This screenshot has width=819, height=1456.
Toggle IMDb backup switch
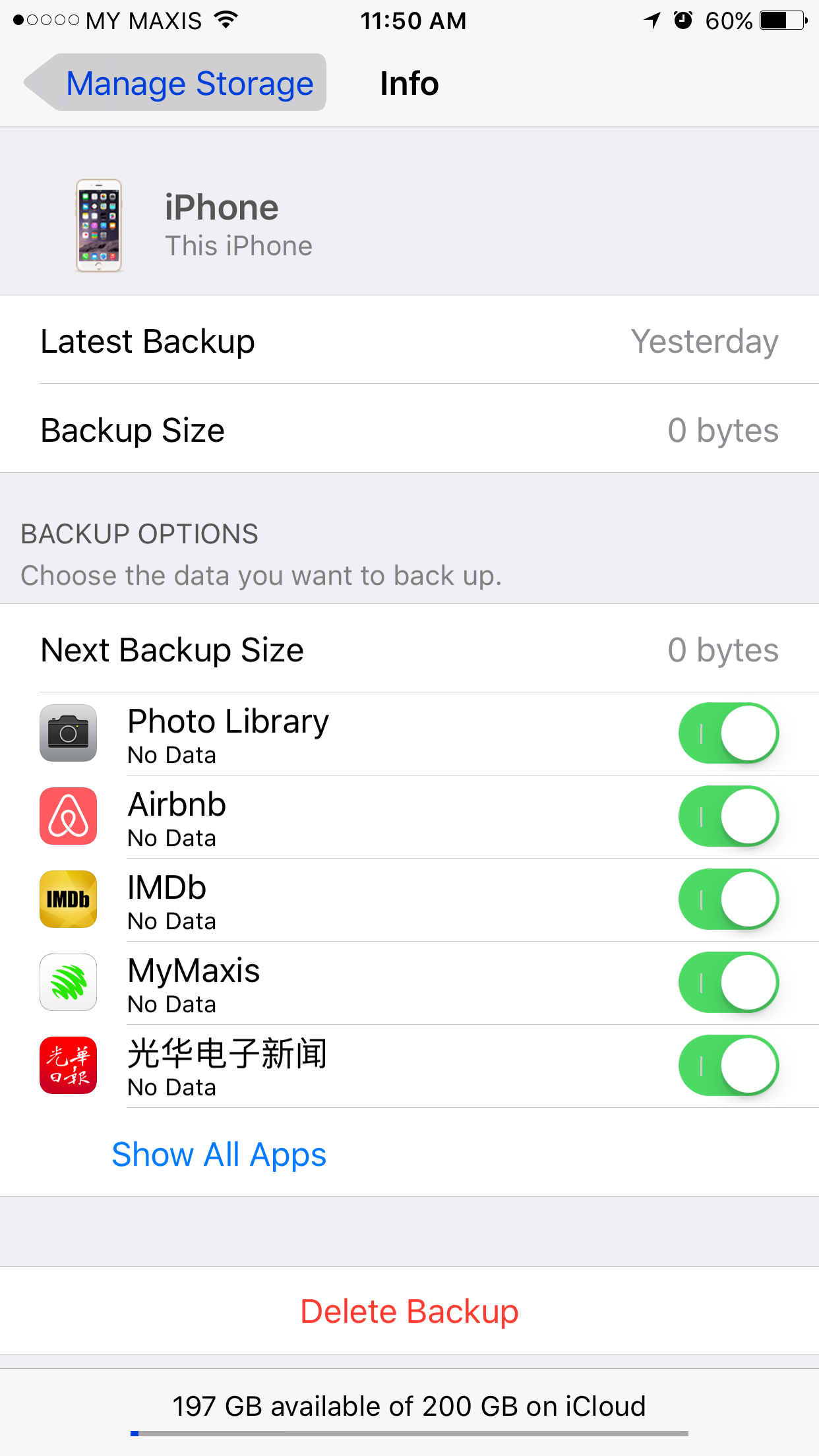(x=728, y=899)
